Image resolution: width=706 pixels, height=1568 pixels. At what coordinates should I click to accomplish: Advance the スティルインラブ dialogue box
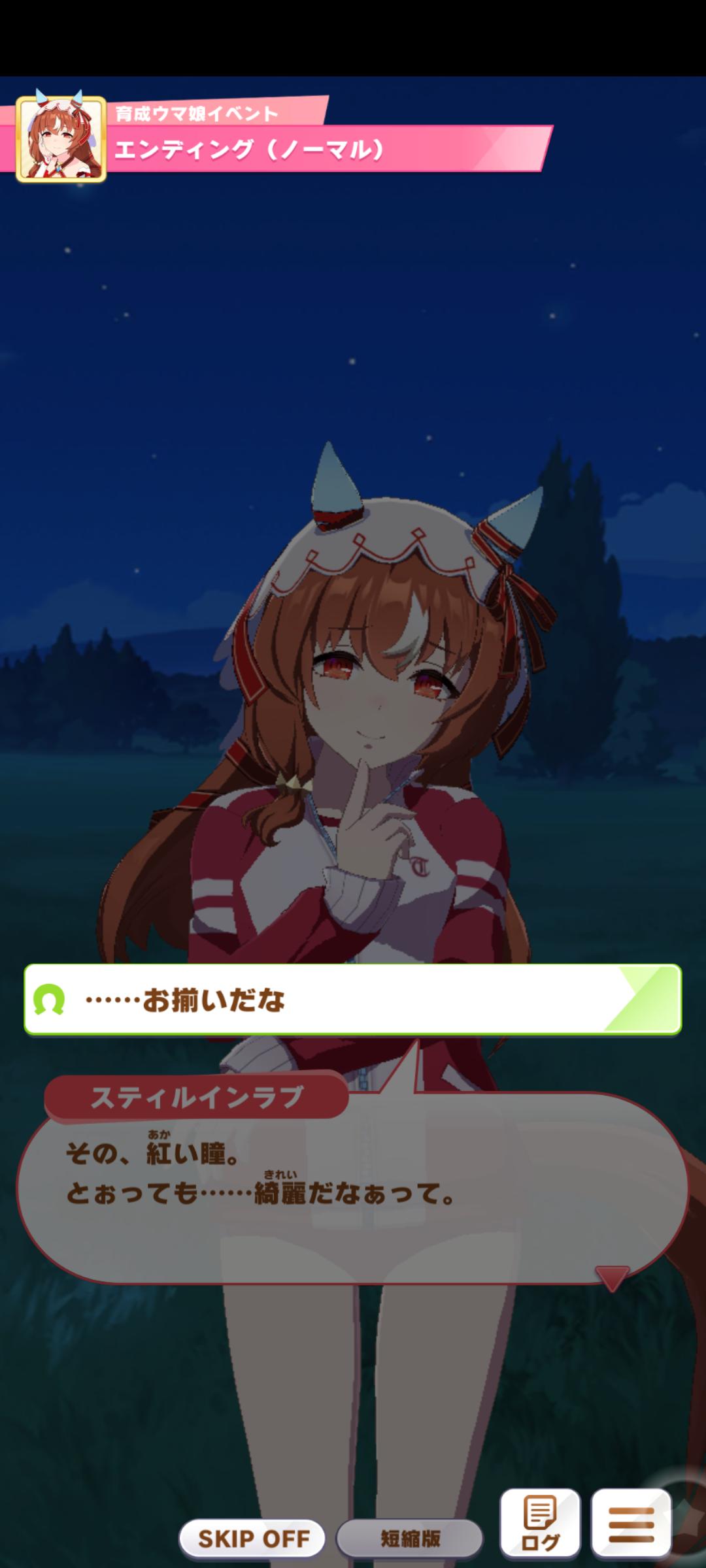353,1189
